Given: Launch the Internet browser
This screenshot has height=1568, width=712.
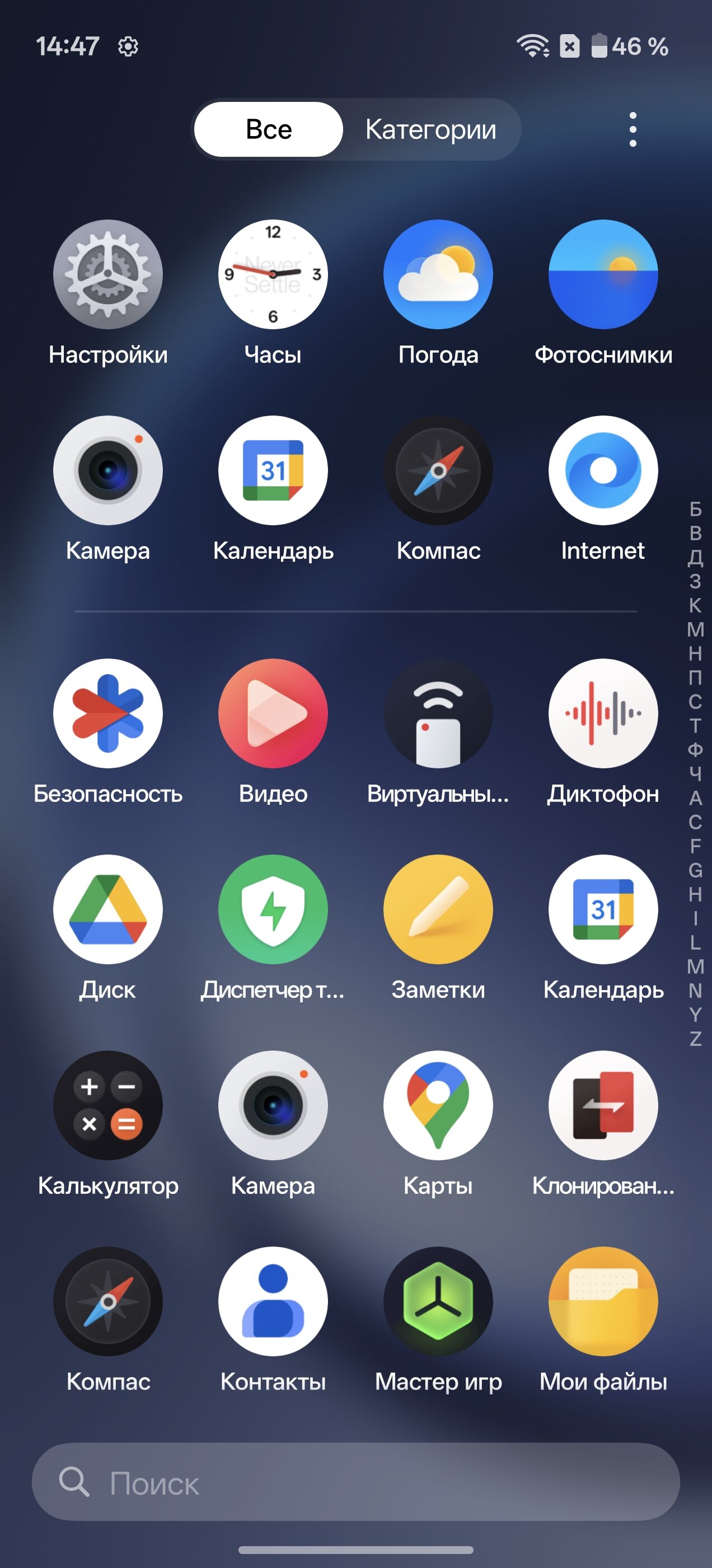Looking at the screenshot, I should [x=603, y=470].
